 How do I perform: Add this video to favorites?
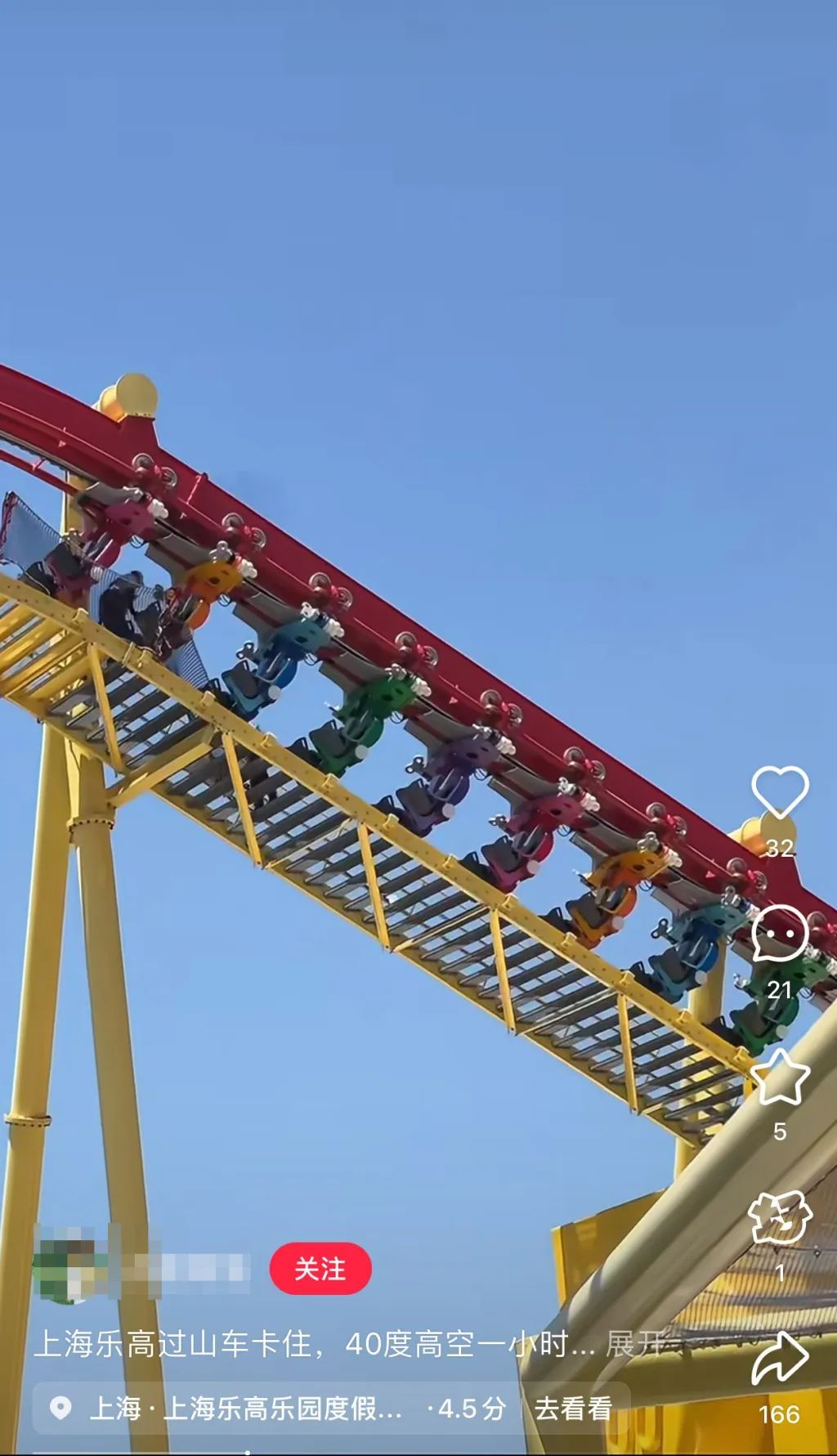click(x=779, y=1077)
